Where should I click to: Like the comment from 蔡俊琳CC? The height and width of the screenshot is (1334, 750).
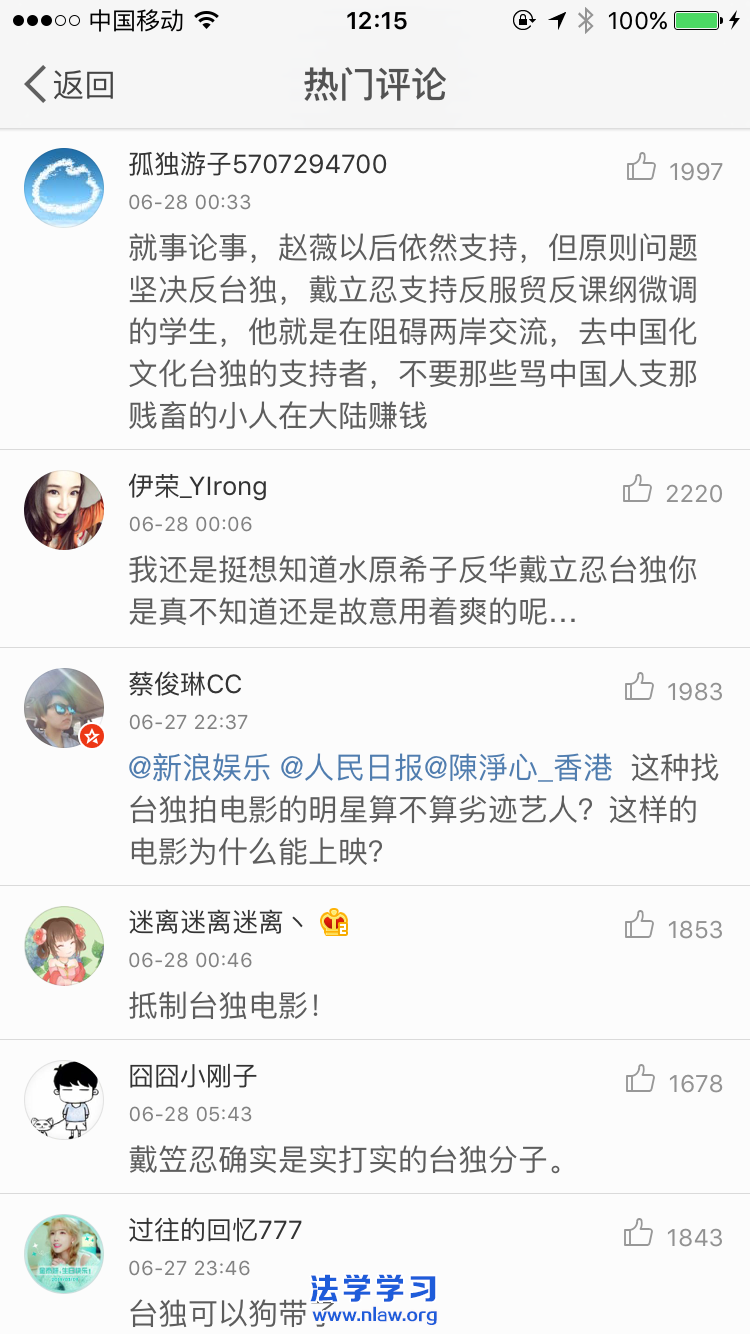[x=640, y=688]
